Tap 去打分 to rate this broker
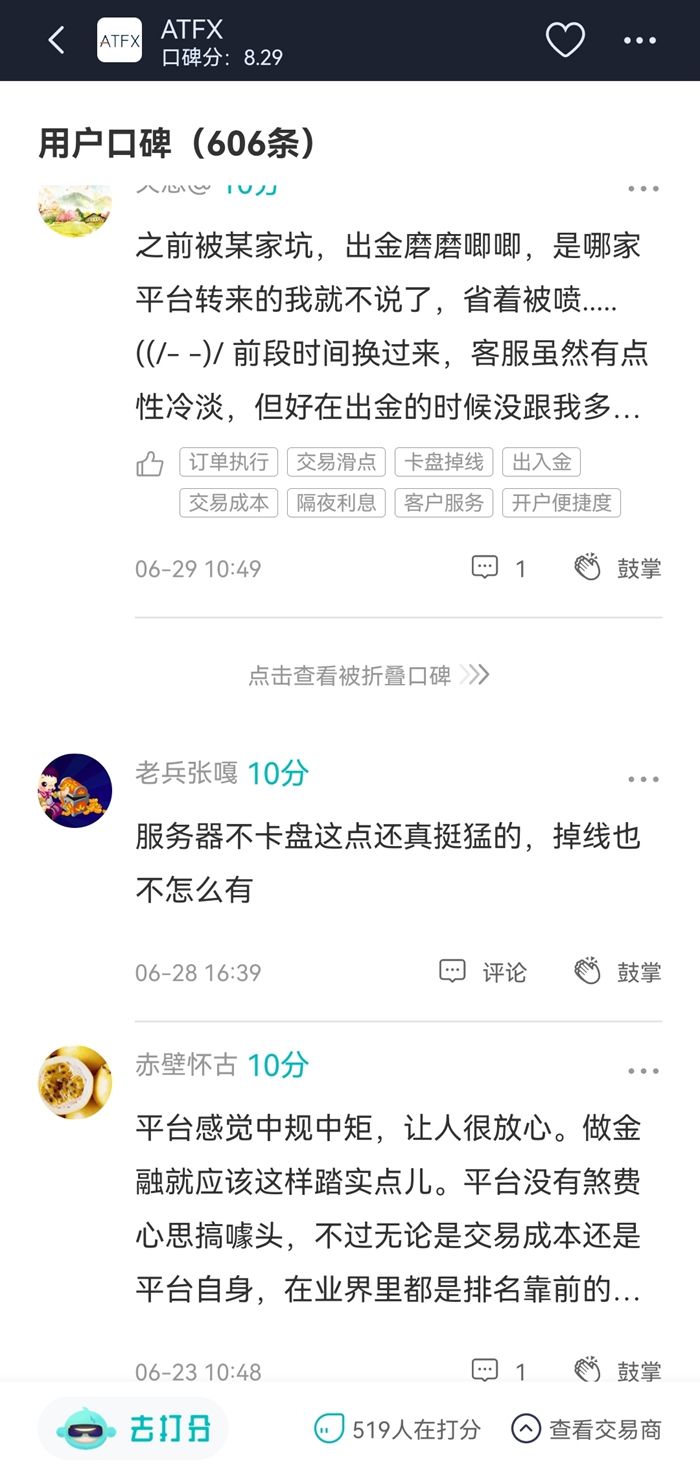 tap(135, 1429)
